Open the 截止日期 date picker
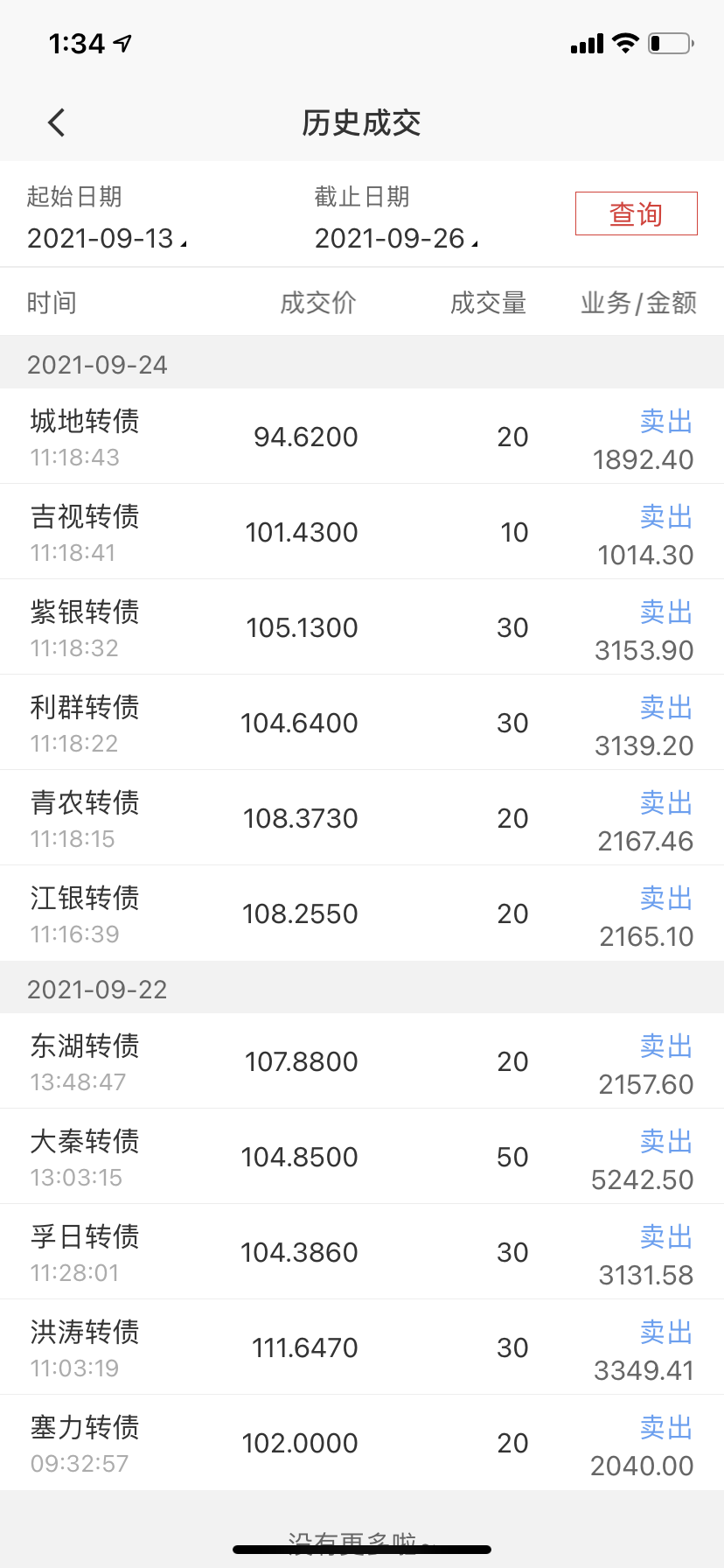This screenshot has width=724, height=1568. pyautogui.click(x=393, y=238)
